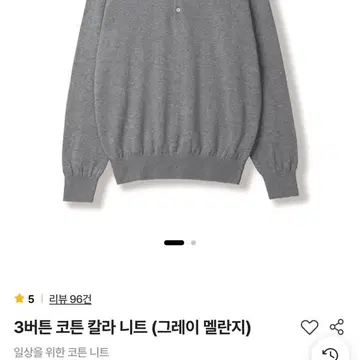Go to the second image page dot
The width and height of the screenshot is (360, 360).
point(193,243)
